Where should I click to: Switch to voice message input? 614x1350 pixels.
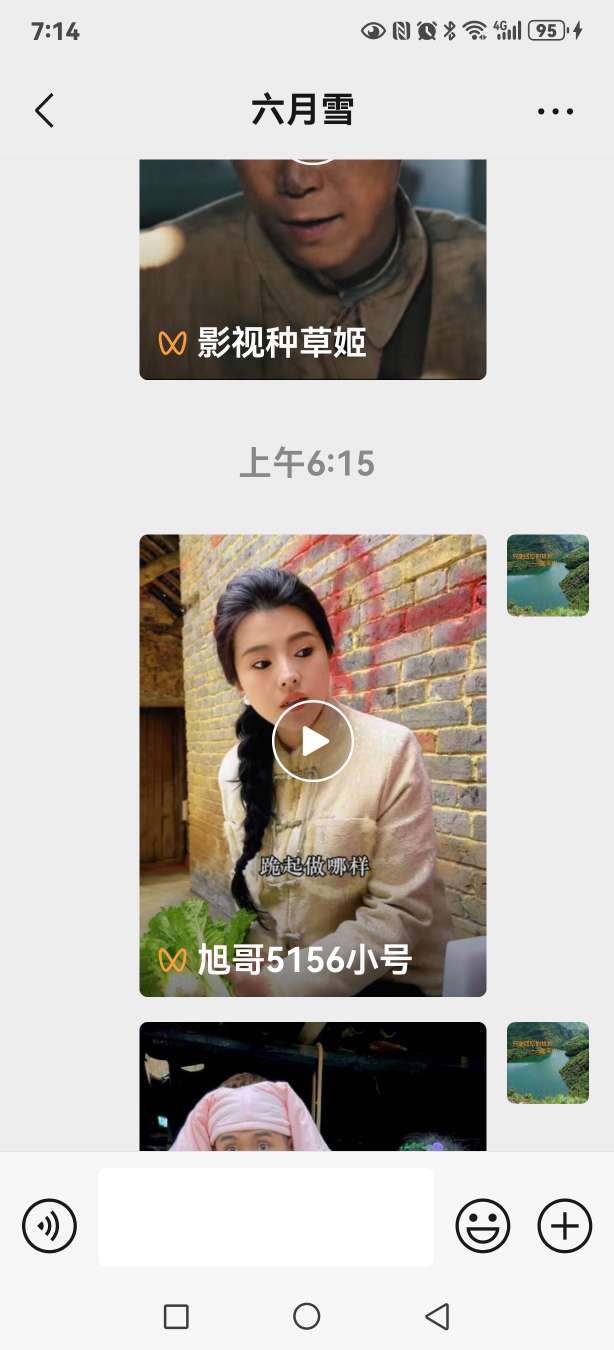pyautogui.click(x=50, y=1225)
